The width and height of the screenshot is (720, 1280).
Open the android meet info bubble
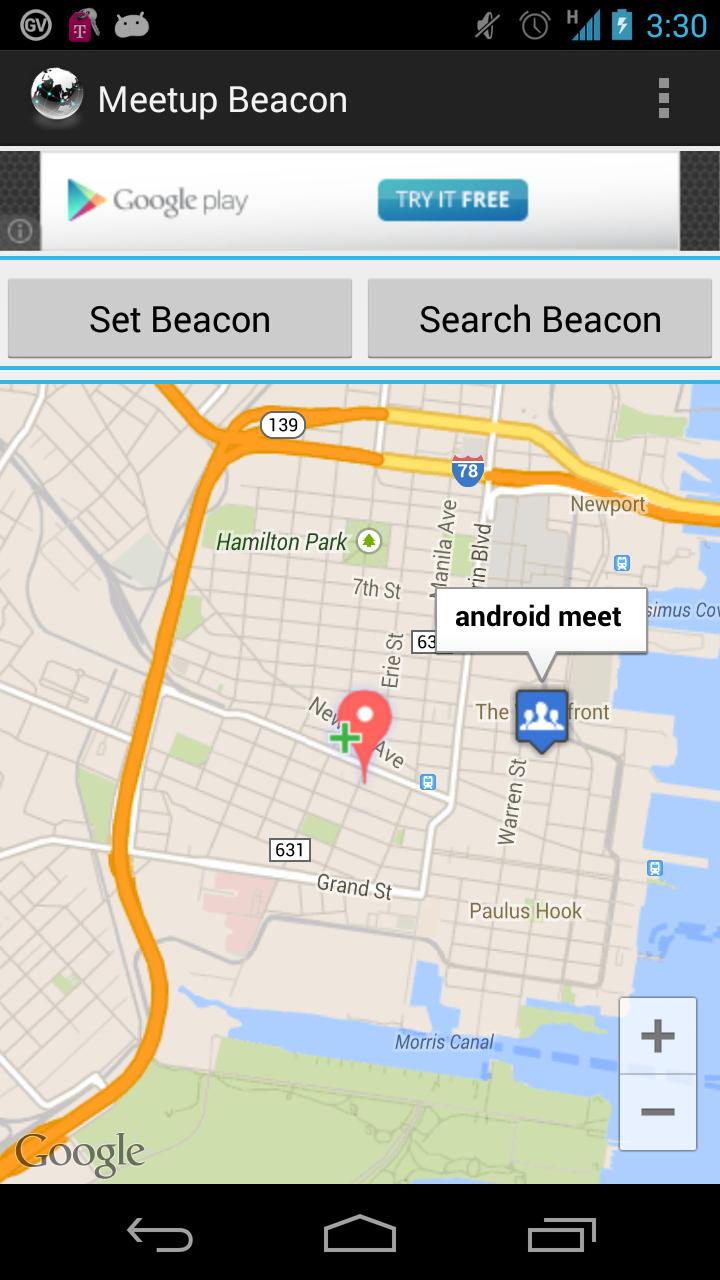click(540, 618)
